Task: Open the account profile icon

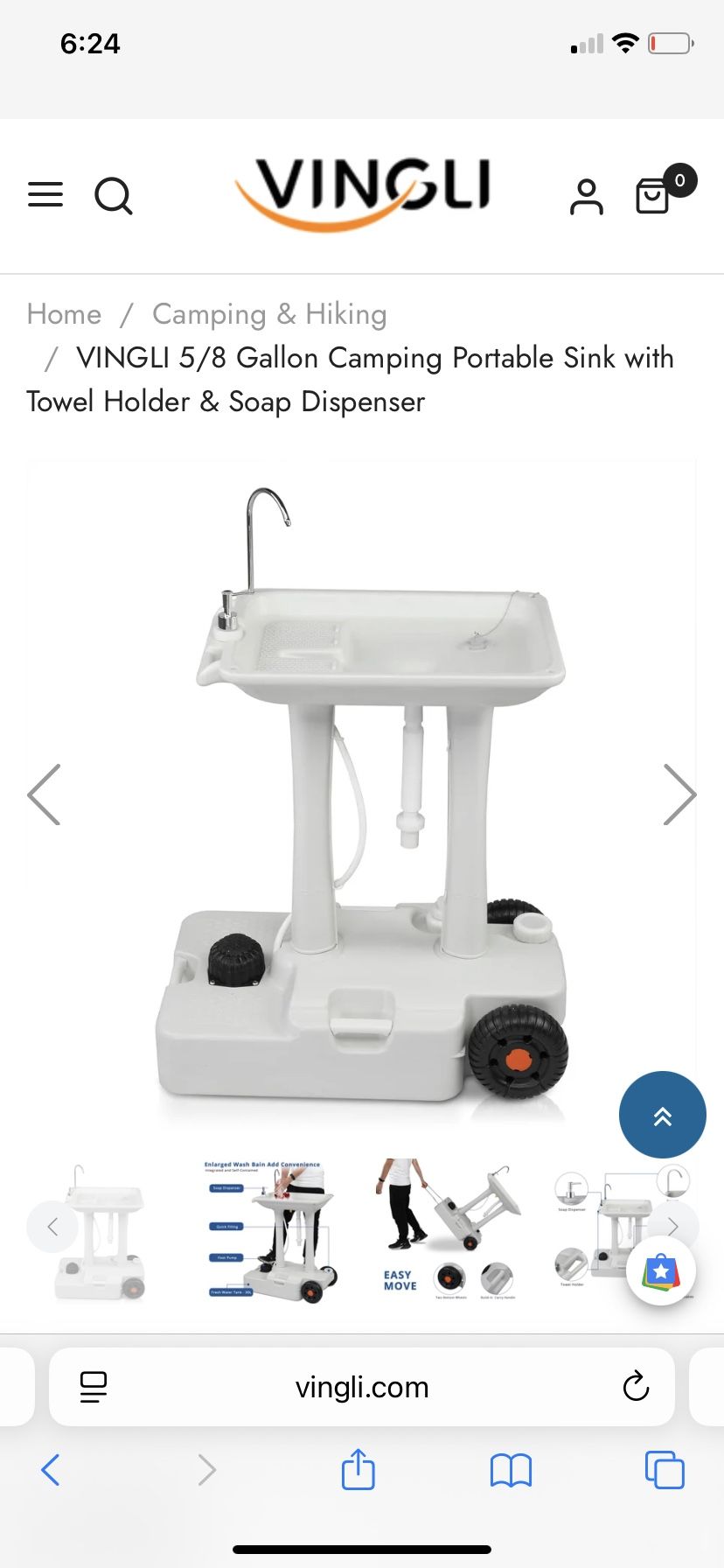Action: [586, 196]
